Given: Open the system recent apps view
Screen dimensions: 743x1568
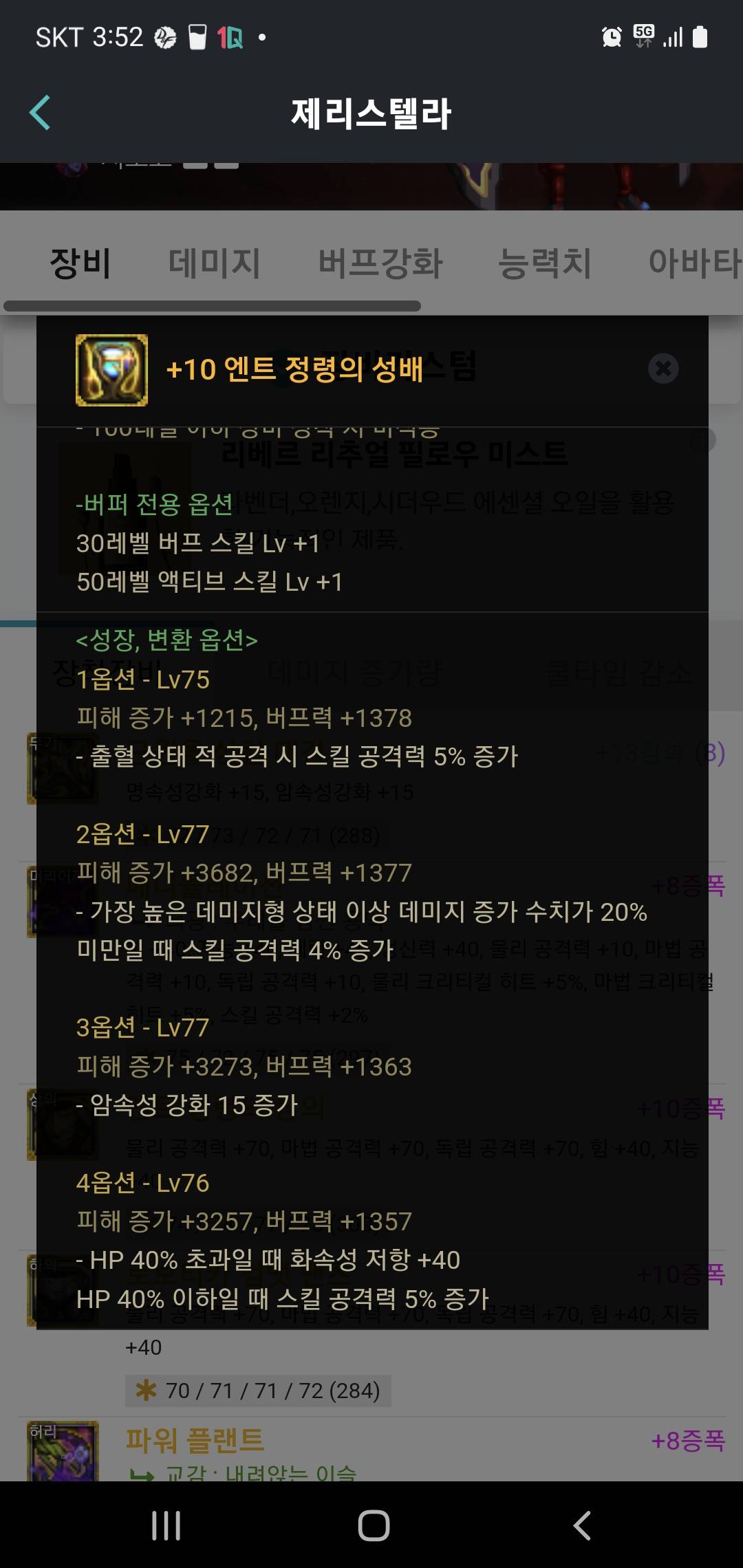Looking at the screenshot, I should 166,1525.
